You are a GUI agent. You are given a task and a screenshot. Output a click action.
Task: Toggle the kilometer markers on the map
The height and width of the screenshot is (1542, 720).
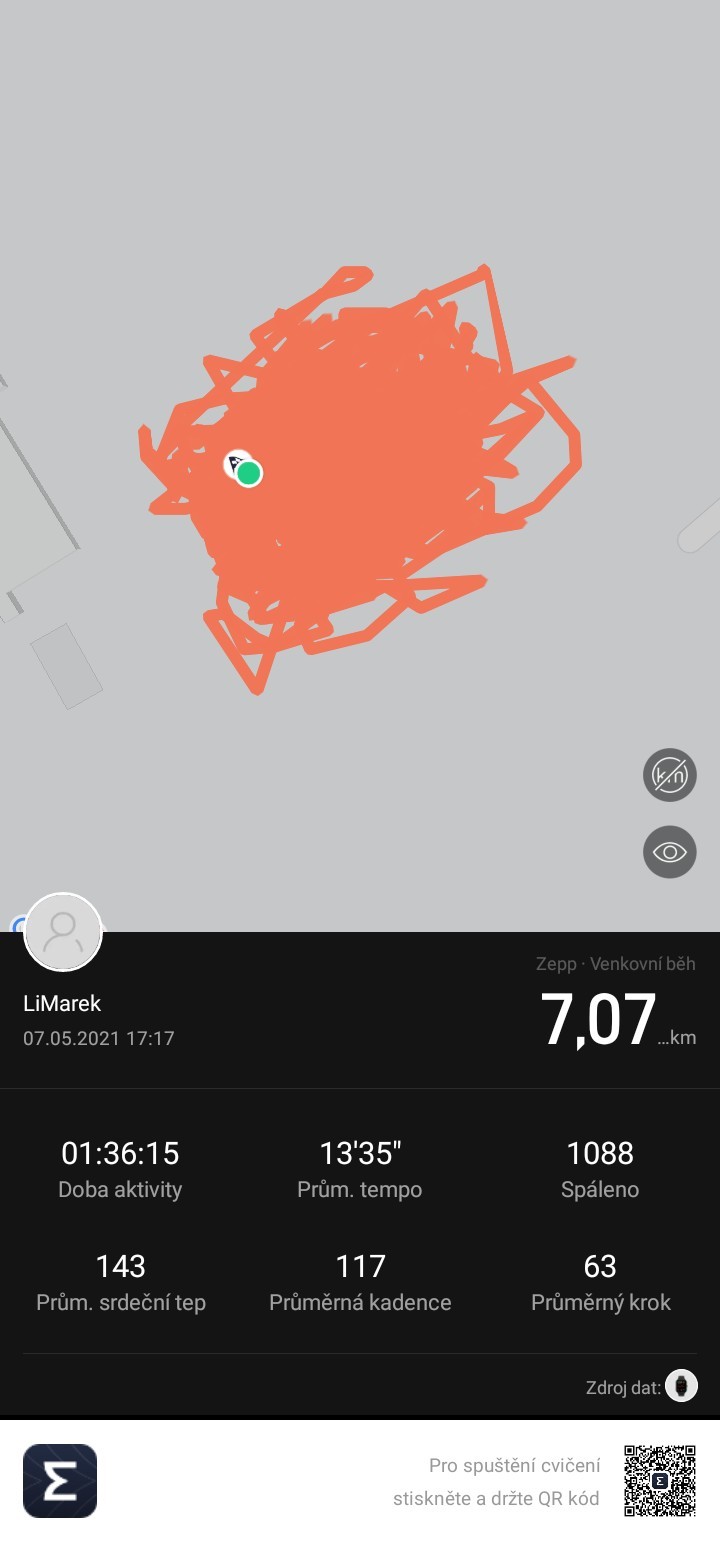pyautogui.click(x=669, y=775)
